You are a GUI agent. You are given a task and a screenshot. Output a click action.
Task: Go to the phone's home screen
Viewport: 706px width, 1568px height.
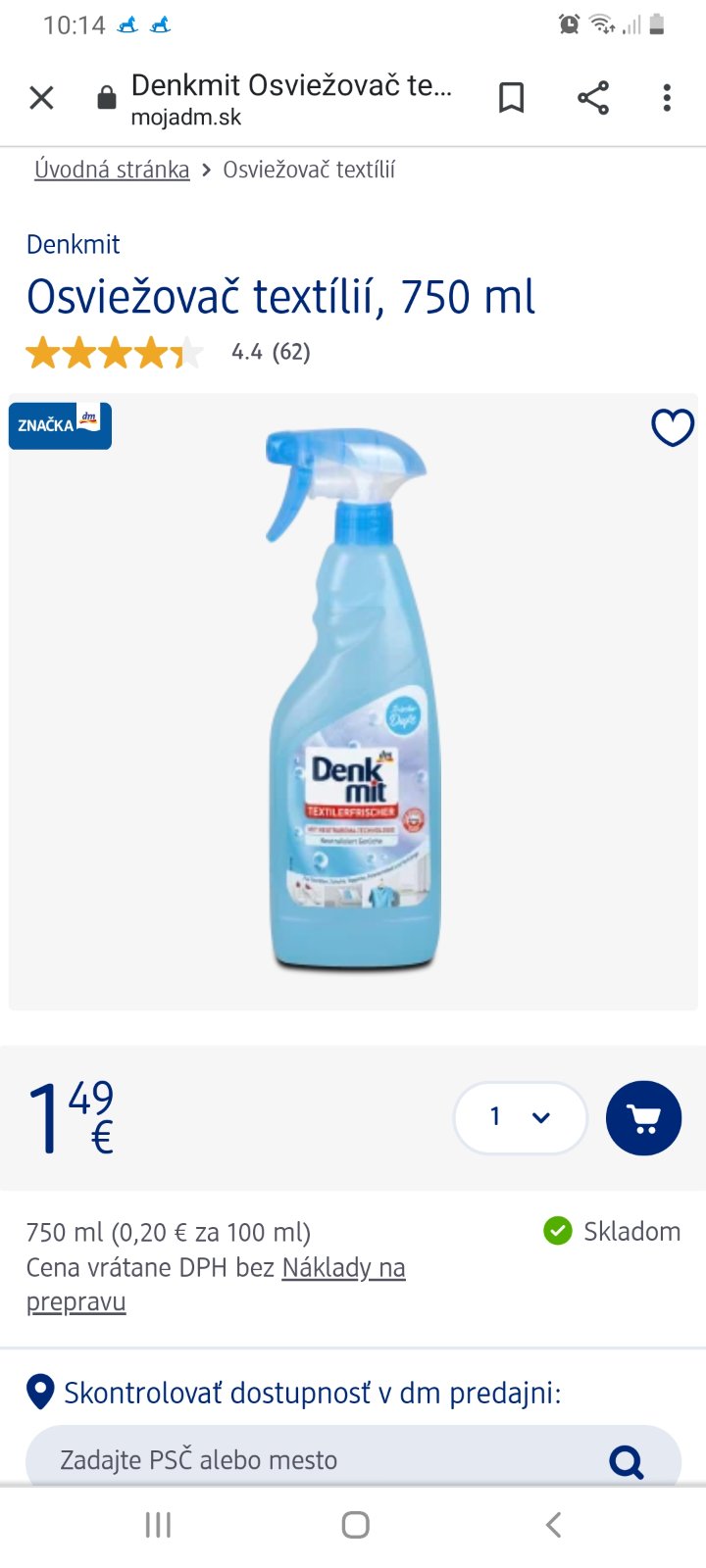click(355, 1525)
